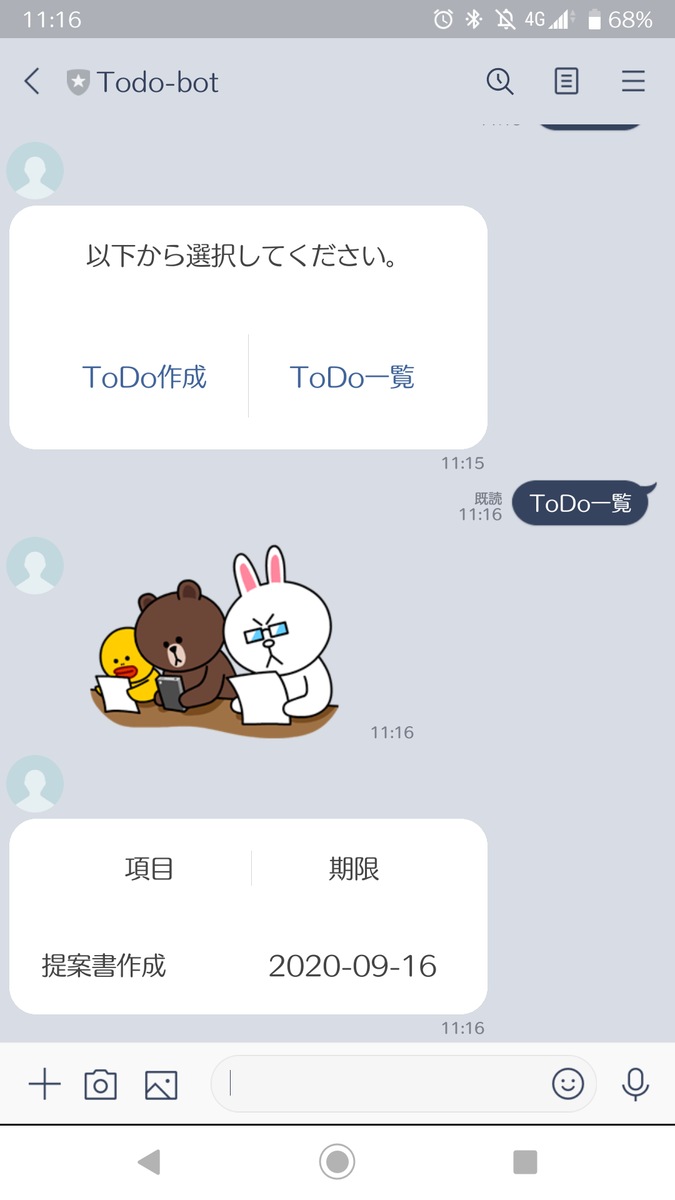Search within this chat

(499, 82)
